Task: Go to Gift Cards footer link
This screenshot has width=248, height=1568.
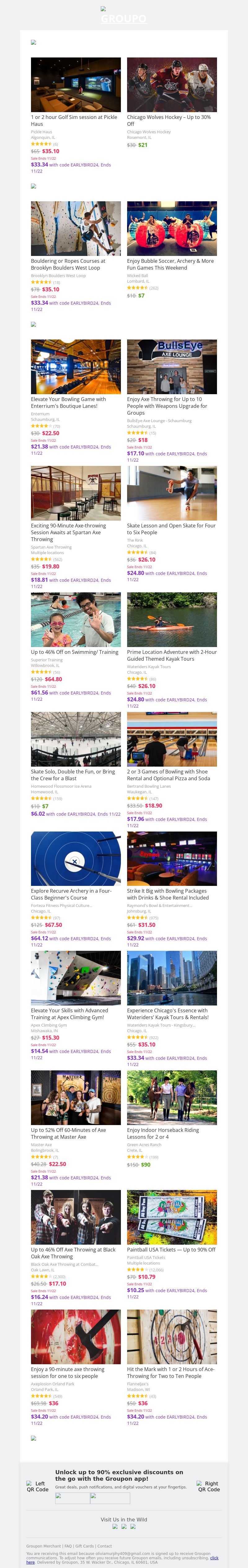Action: pos(85,1545)
